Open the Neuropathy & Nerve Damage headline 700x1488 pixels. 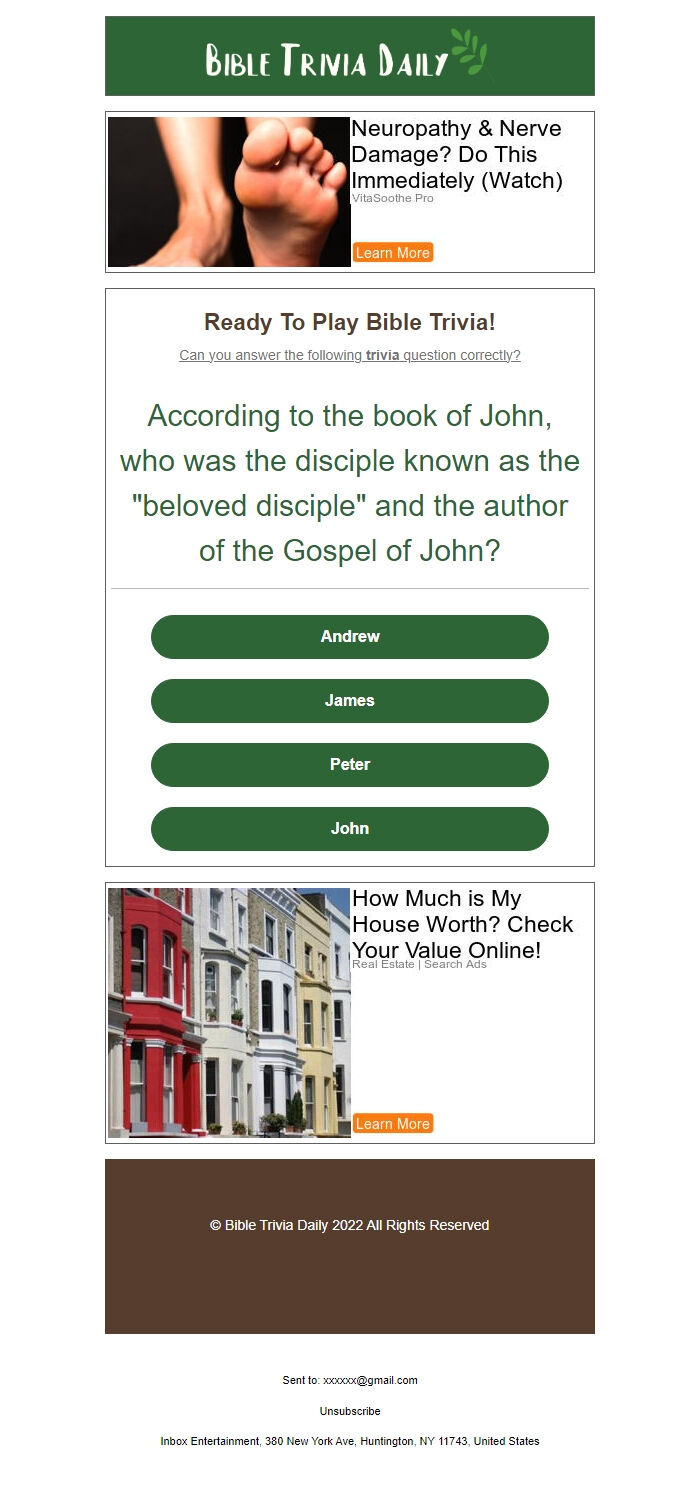click(x=456, y=154)
